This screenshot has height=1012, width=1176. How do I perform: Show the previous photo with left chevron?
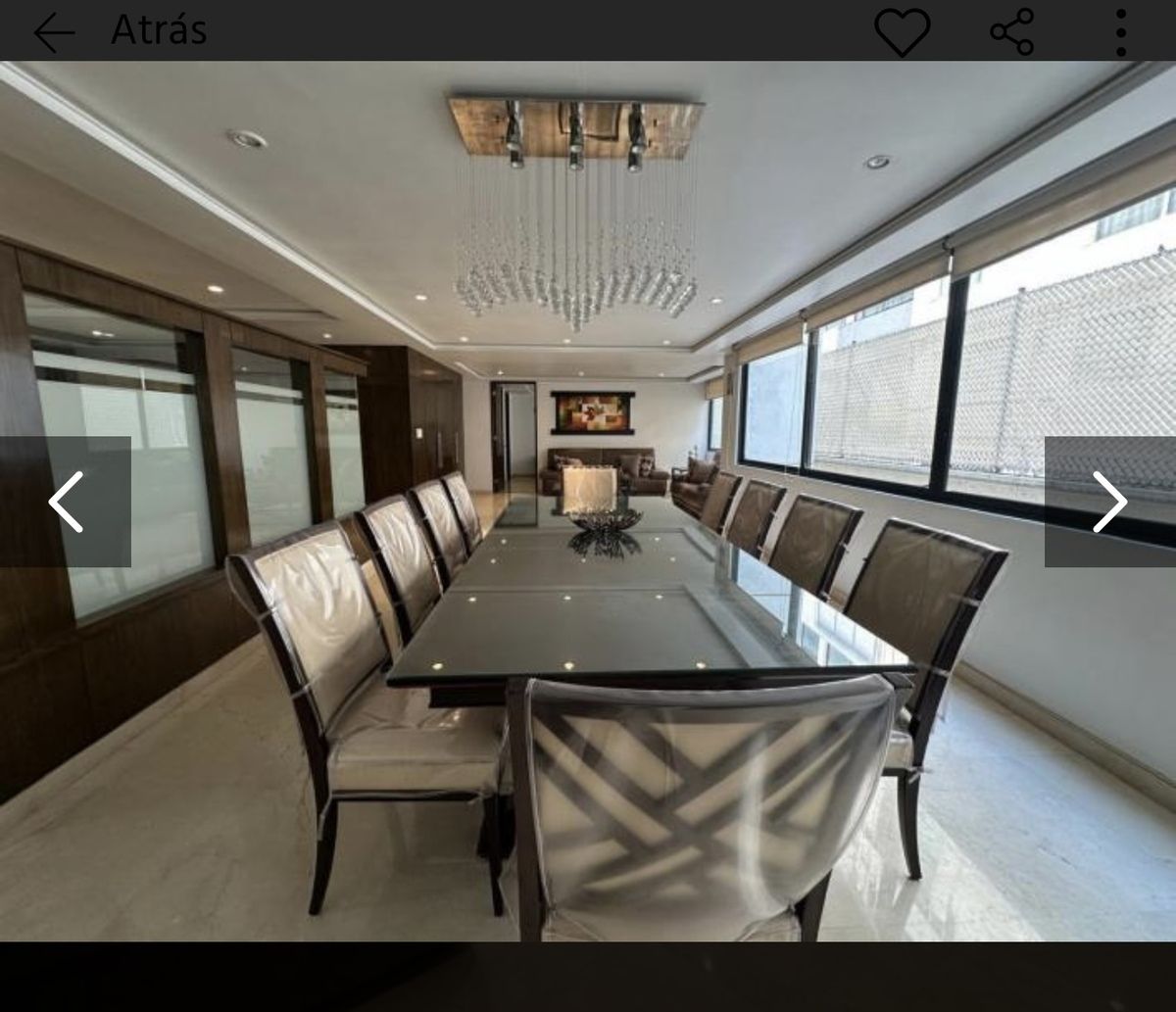(66, 502)
